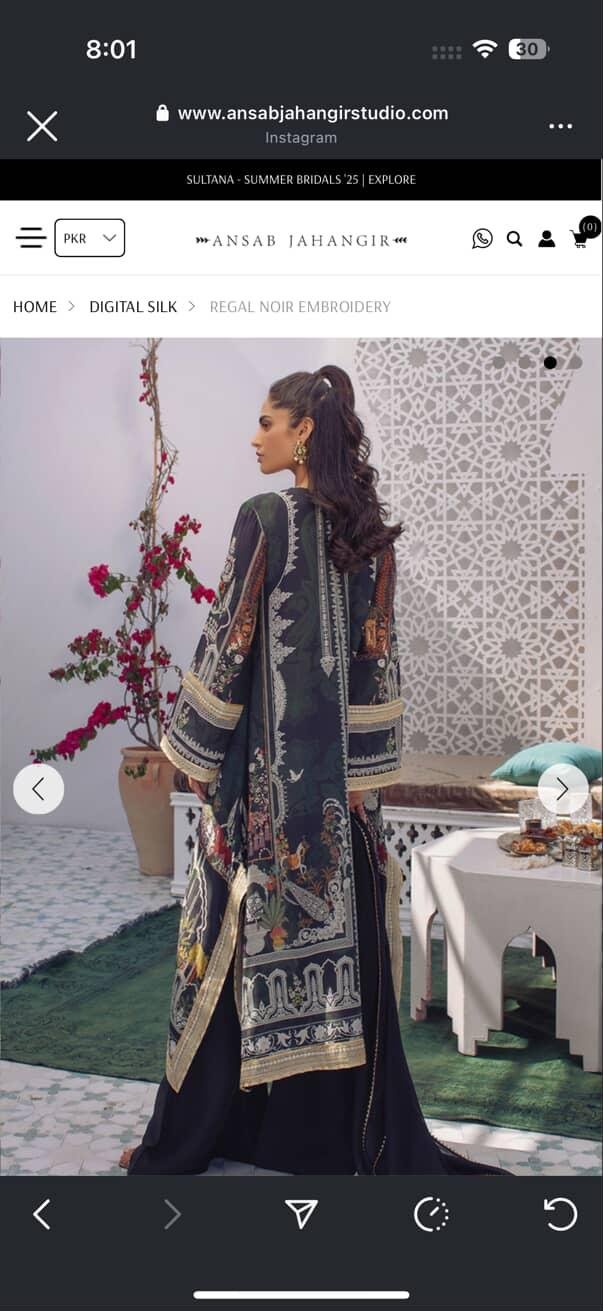Open the browser overflow menu
Screen dimensions: 603x1311
(561, 126)
